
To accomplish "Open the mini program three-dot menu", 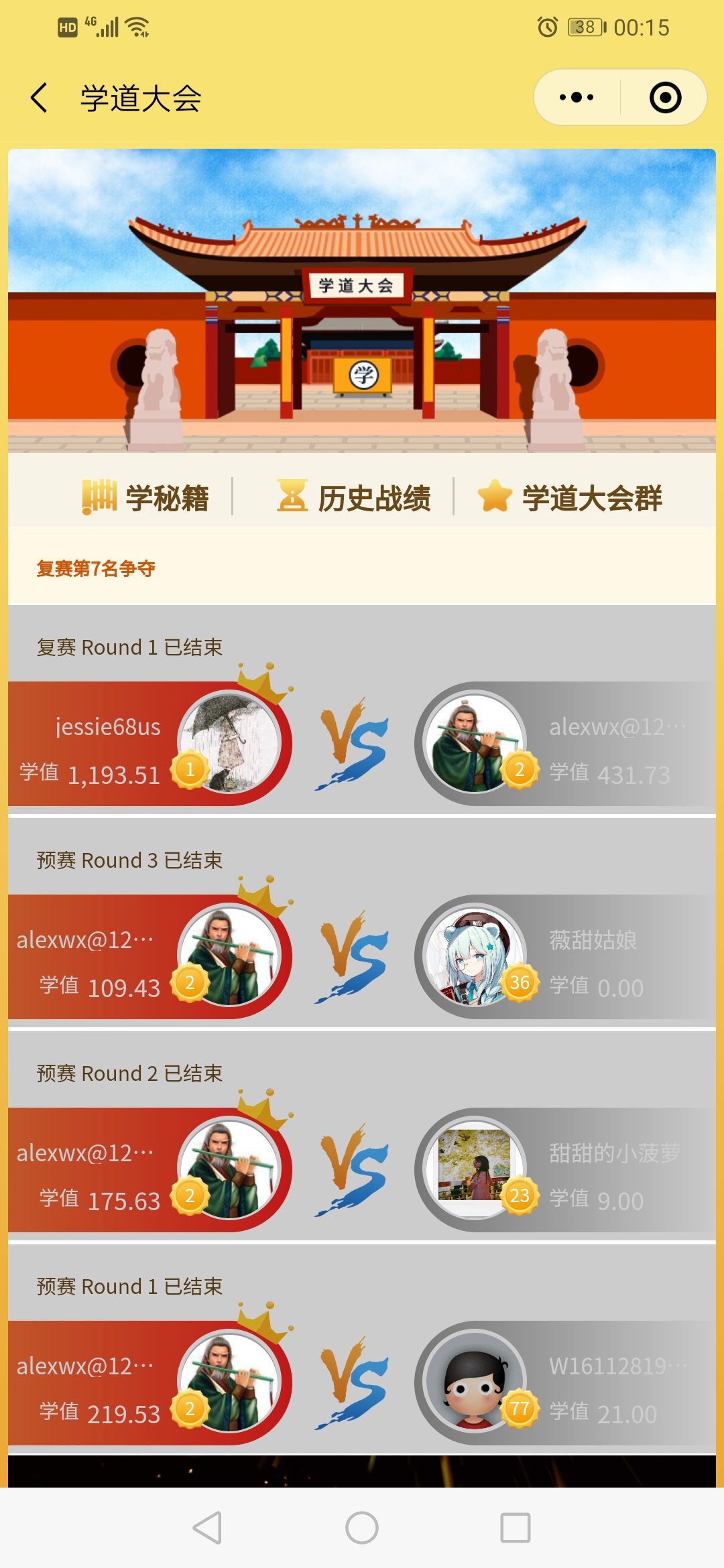I will point(577,98).
